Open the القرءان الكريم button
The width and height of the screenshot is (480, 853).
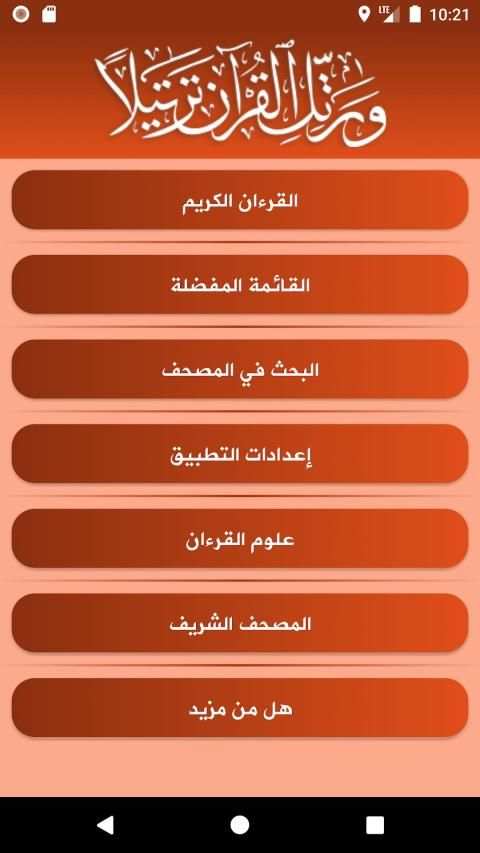click(240, 200)
